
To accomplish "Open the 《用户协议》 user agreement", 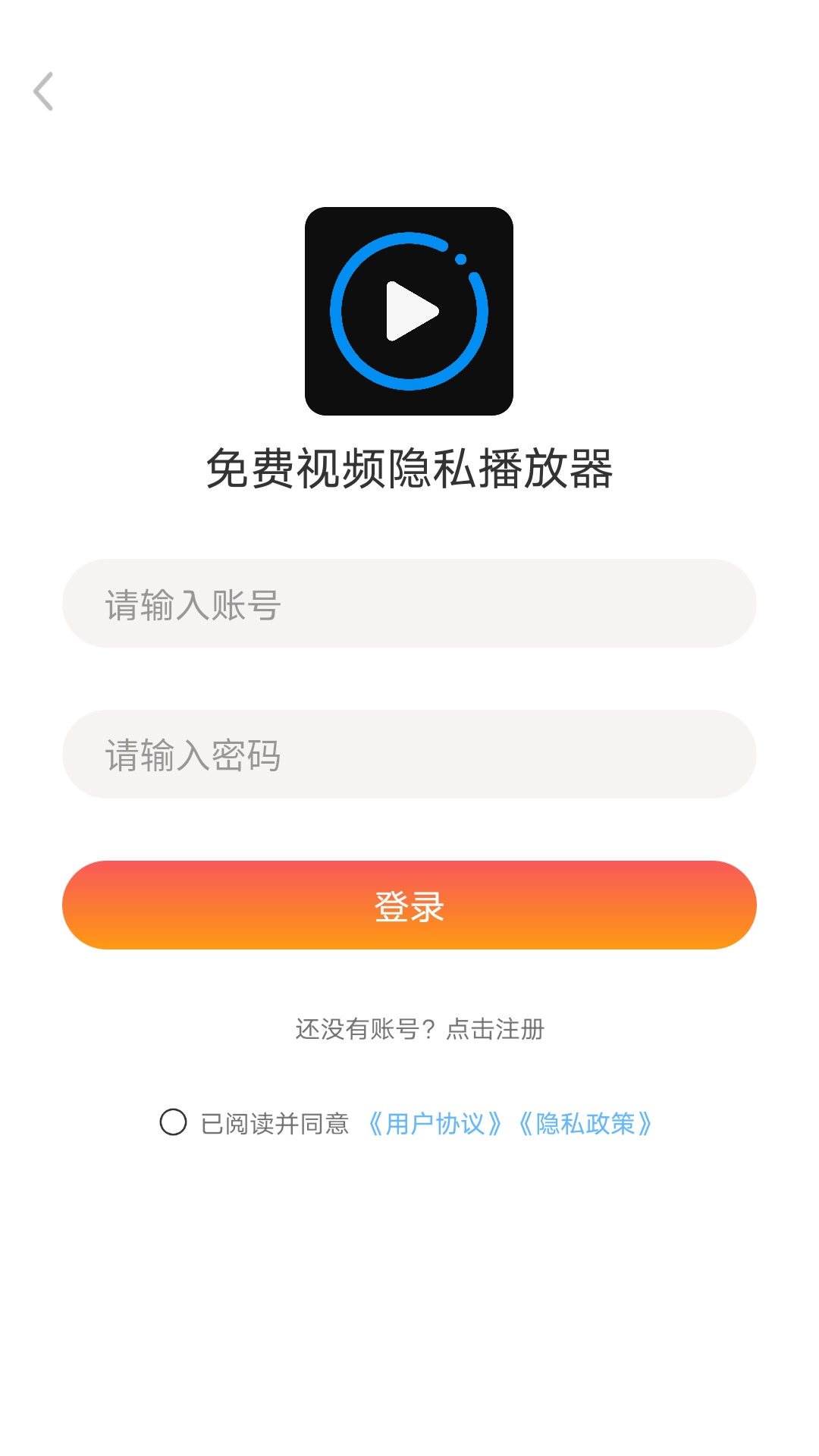I will [435, 1124].
